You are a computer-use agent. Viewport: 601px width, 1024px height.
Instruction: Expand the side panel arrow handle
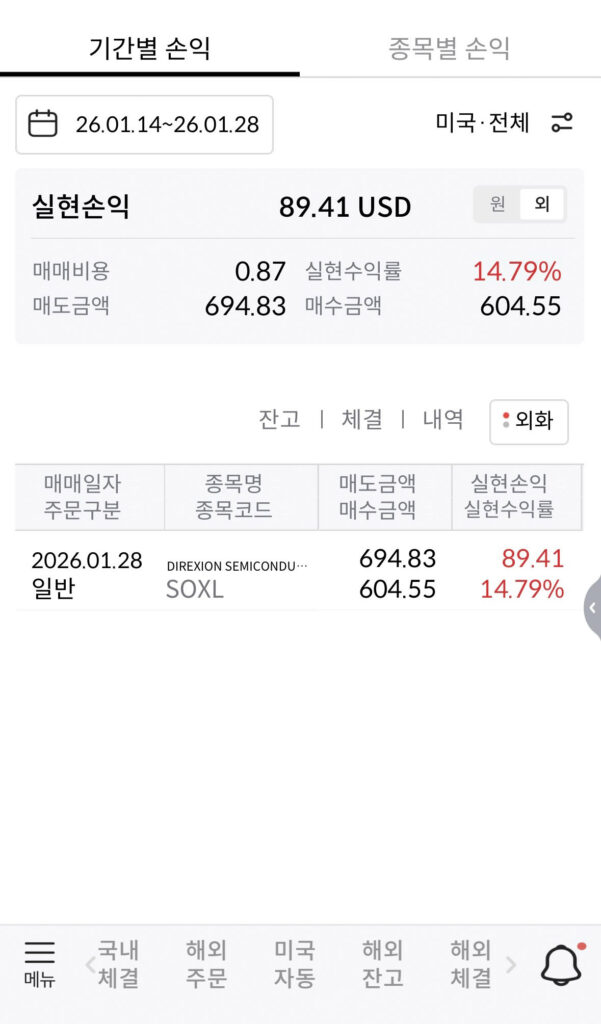coord(592,606)
